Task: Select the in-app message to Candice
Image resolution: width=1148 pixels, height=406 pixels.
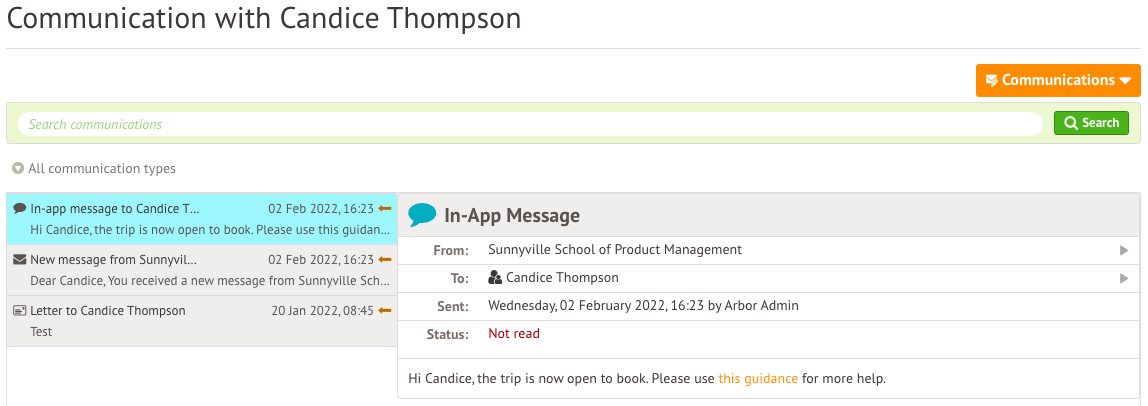Action: pyautogui.click(x=201, y=219)
